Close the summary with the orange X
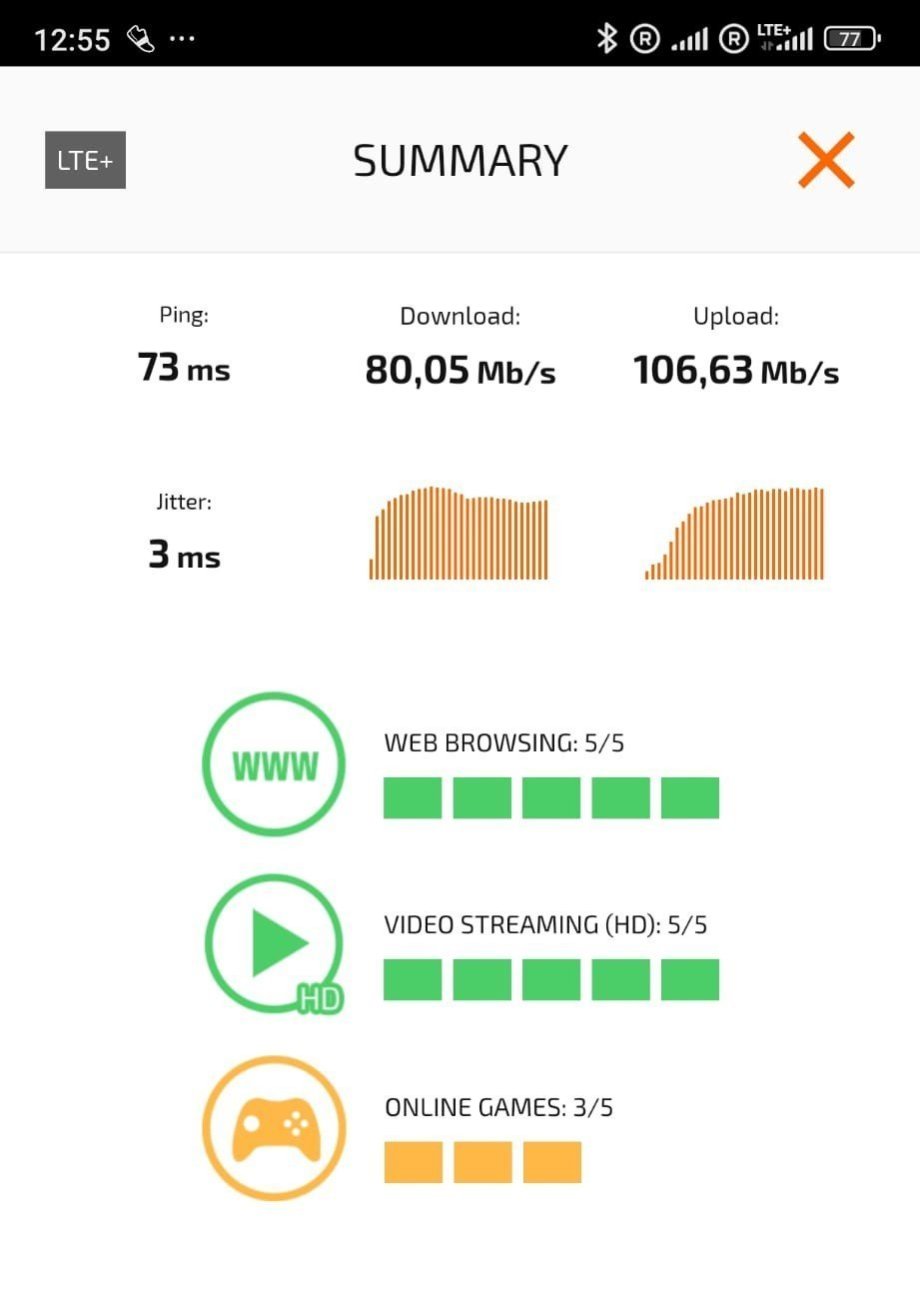 826,160
